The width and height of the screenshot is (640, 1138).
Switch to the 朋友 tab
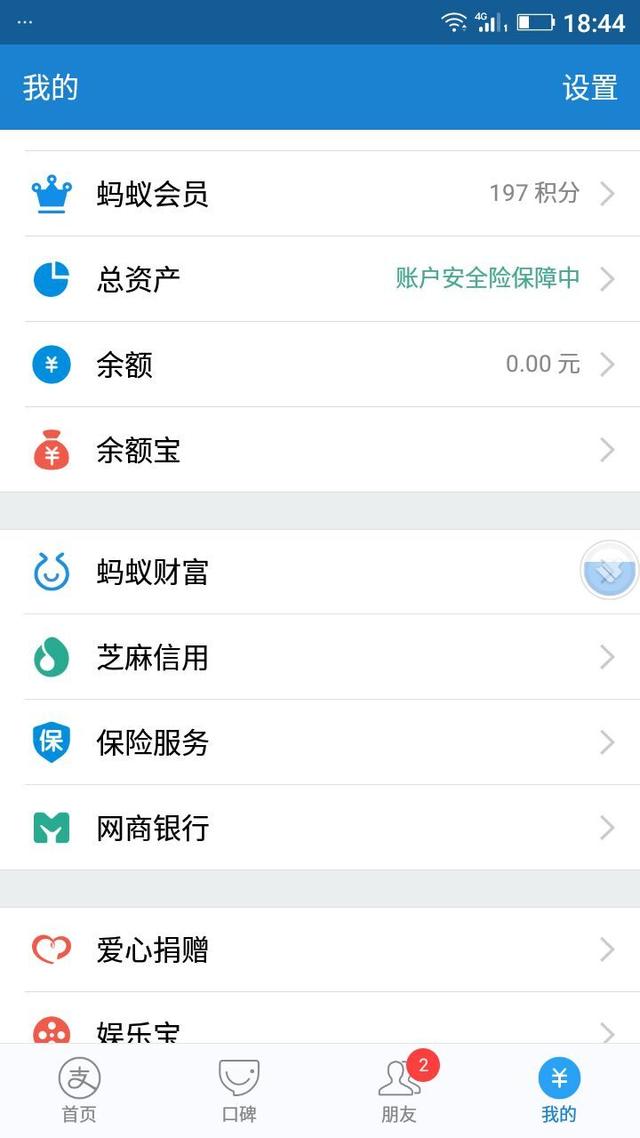[x=399, y=1091]
